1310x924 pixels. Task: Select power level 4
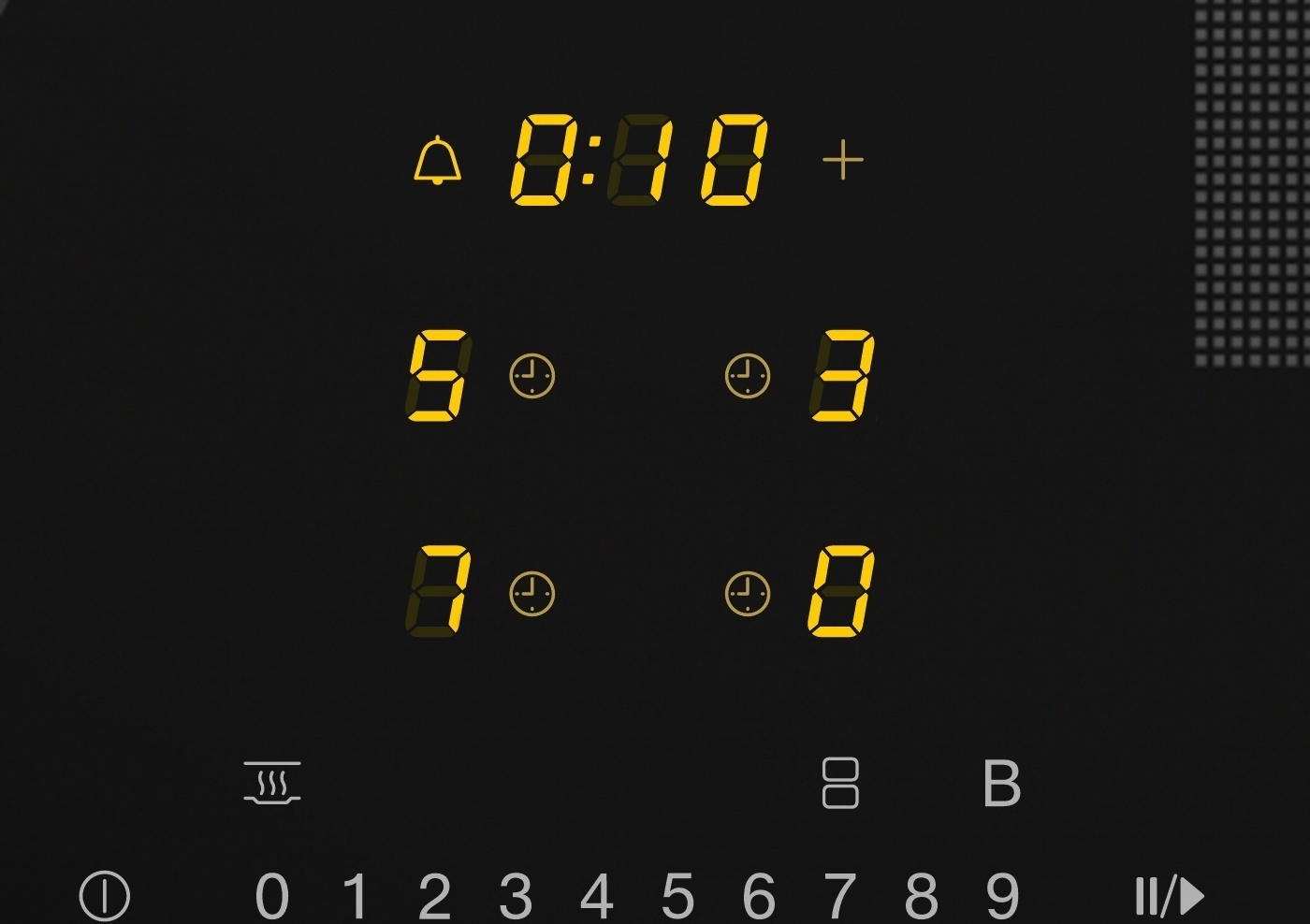click(597, 896)
